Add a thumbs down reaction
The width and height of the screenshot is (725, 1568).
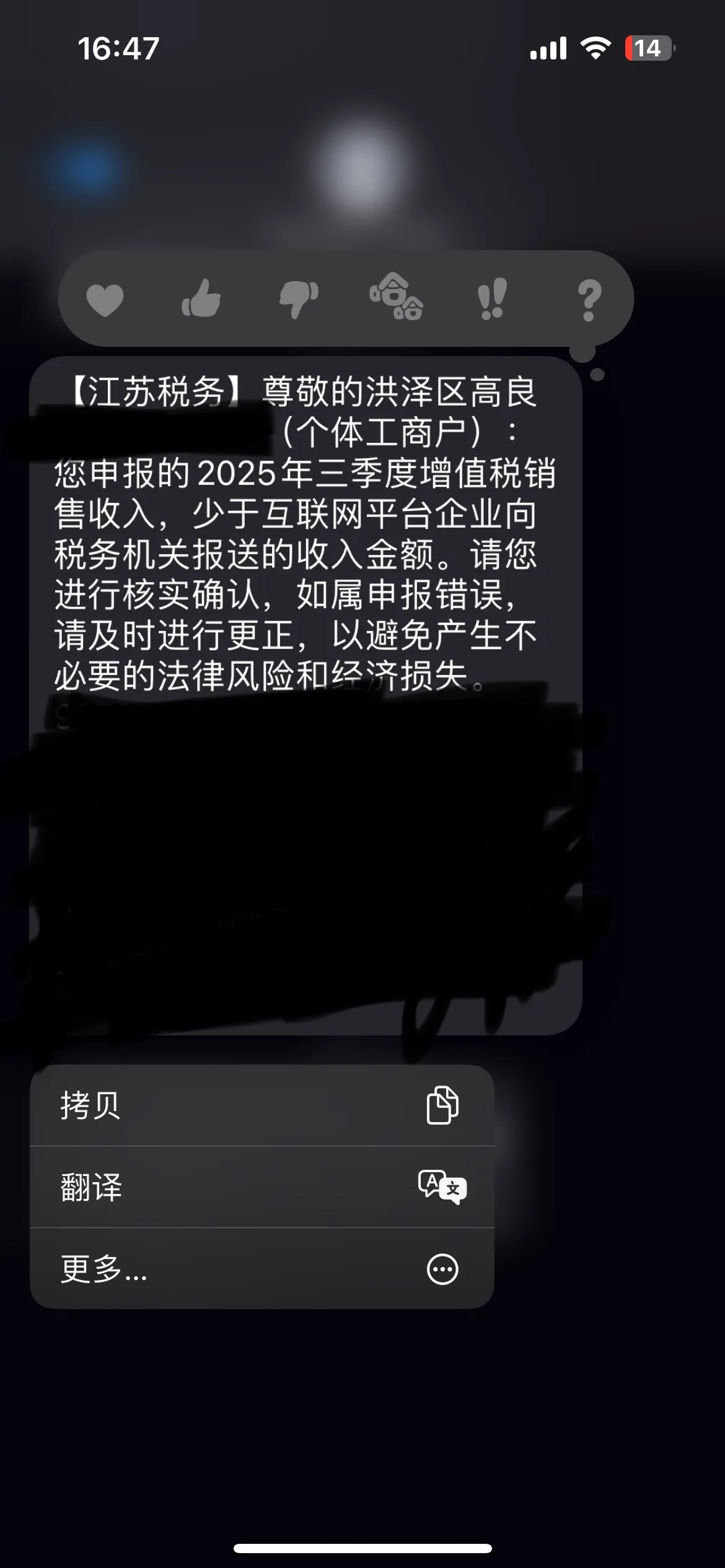[299, 299]
